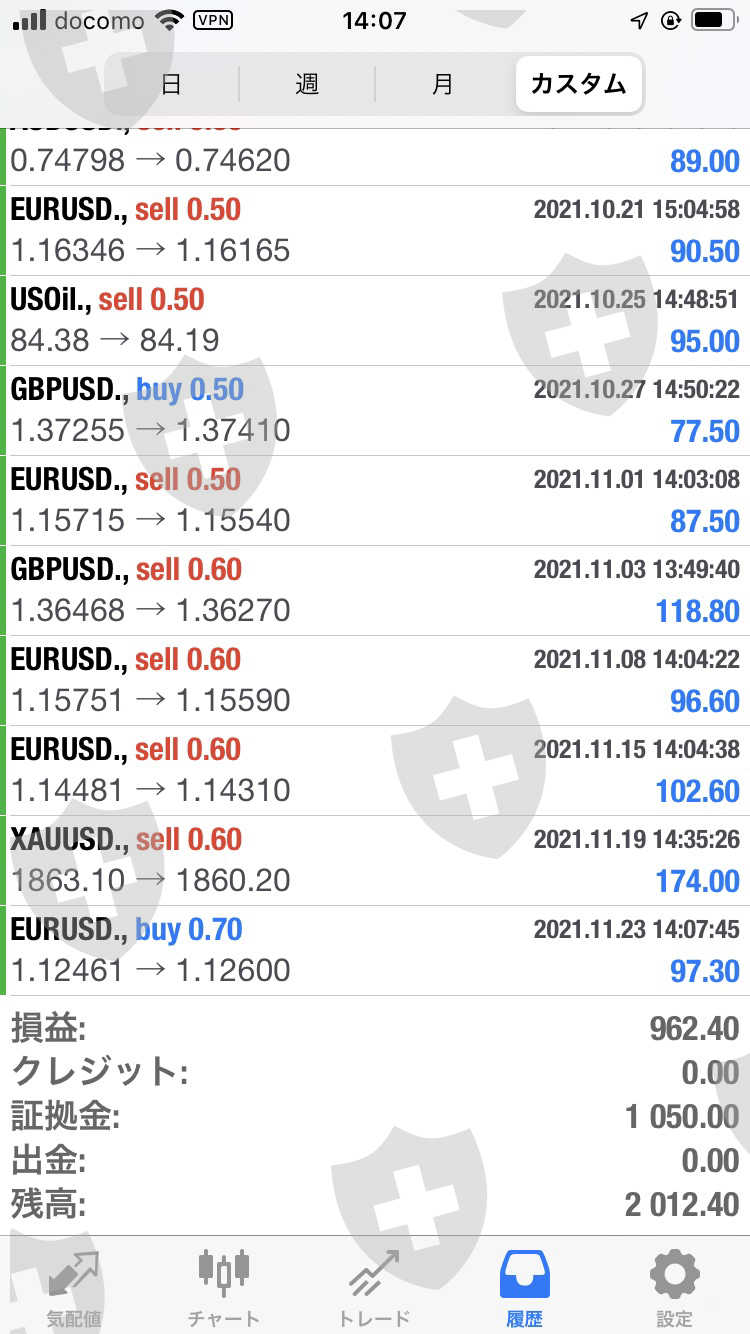View the EURUSD trade from 2021.11.08

[375, 680]
